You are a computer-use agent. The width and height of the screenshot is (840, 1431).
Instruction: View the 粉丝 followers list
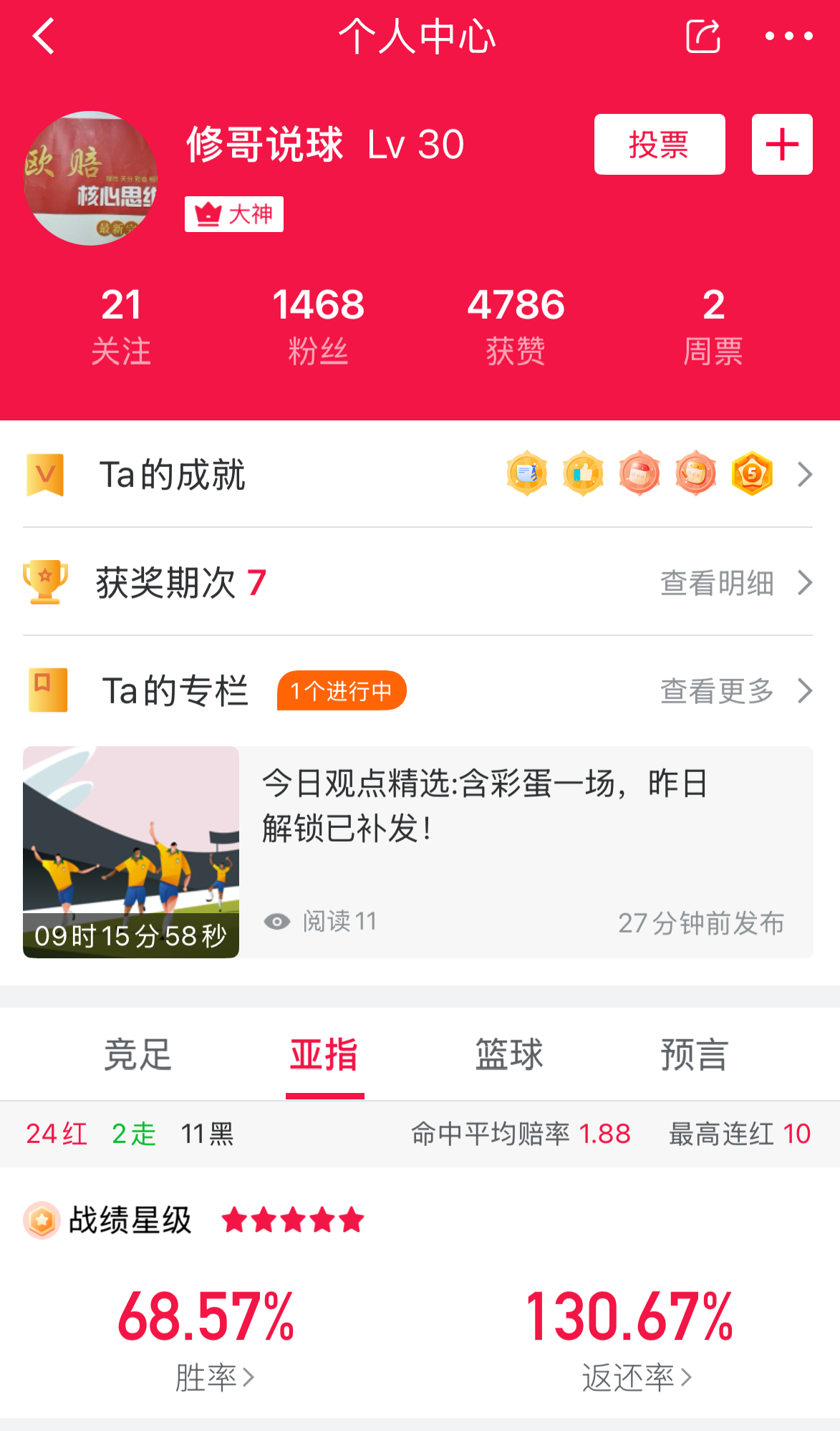(x=318, y=326)
